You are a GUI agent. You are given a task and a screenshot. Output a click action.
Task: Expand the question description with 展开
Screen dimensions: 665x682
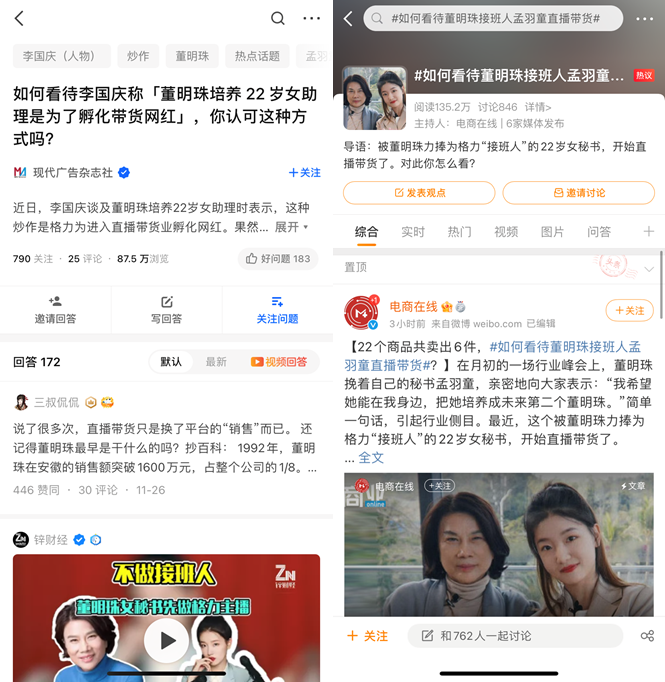(x=291, y=227)
